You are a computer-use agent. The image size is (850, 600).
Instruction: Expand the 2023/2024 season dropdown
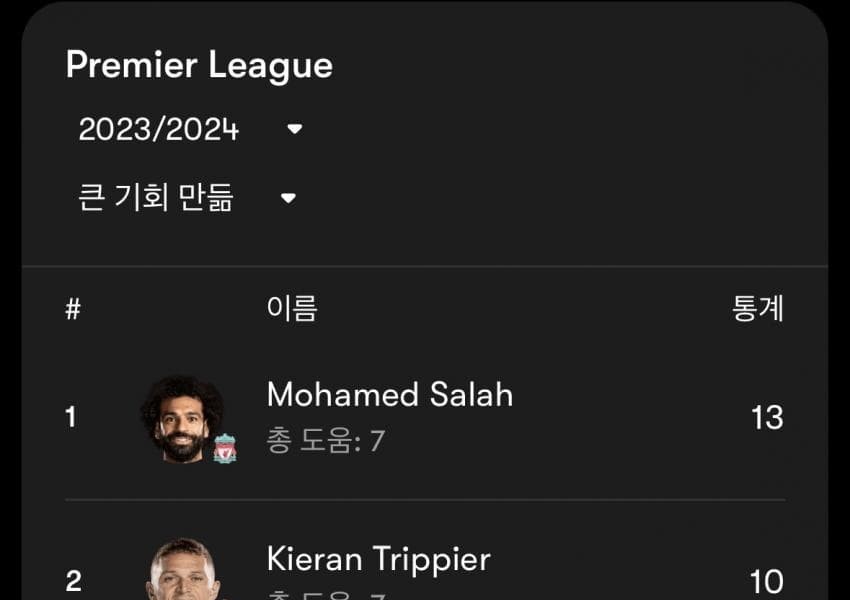point(190,129)
